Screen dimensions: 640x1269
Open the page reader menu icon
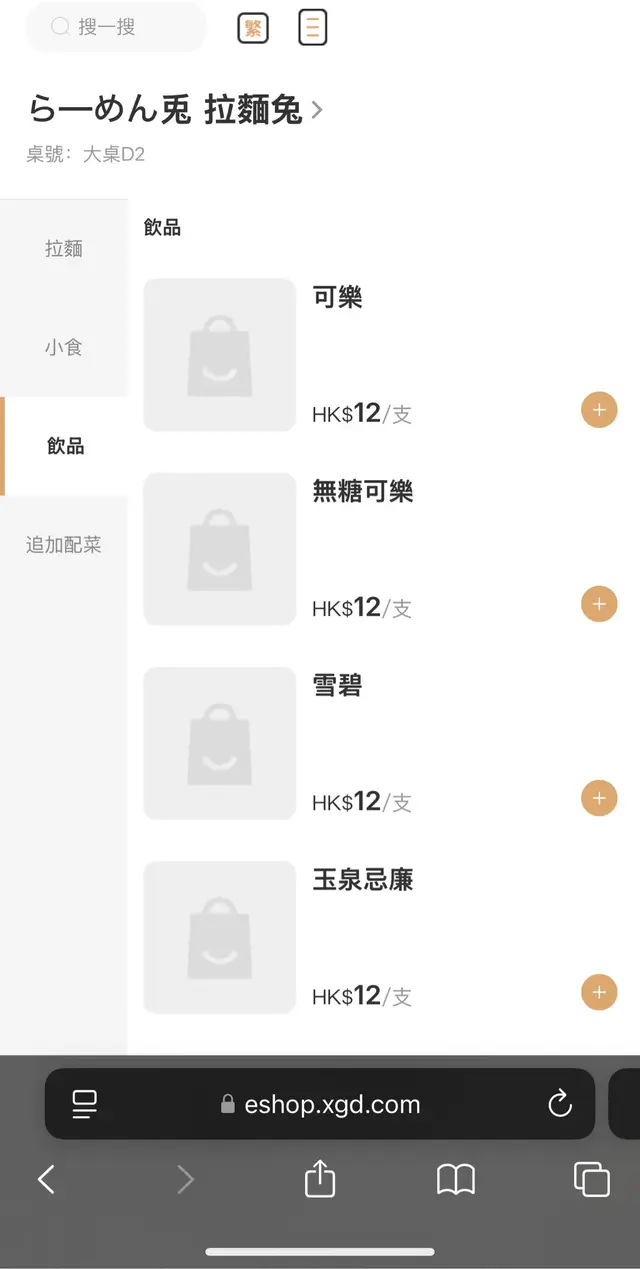click(x=85, y=1104)
